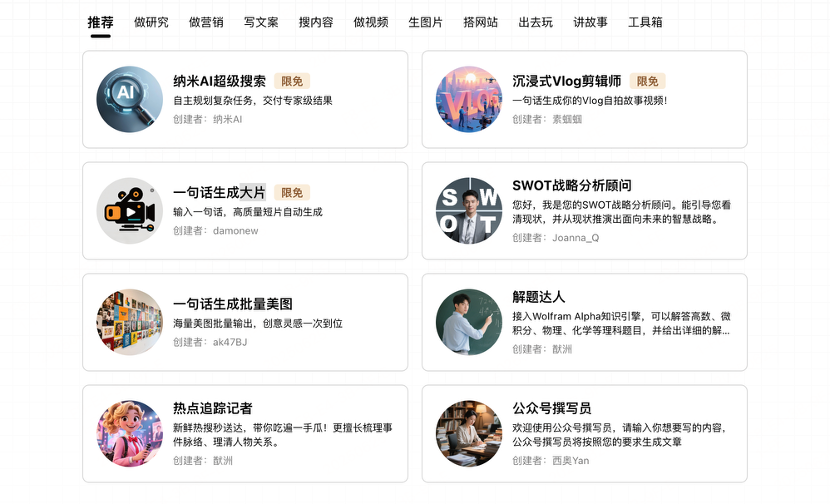
Task: Switch to the 做视频 tab
Action: 371,22
